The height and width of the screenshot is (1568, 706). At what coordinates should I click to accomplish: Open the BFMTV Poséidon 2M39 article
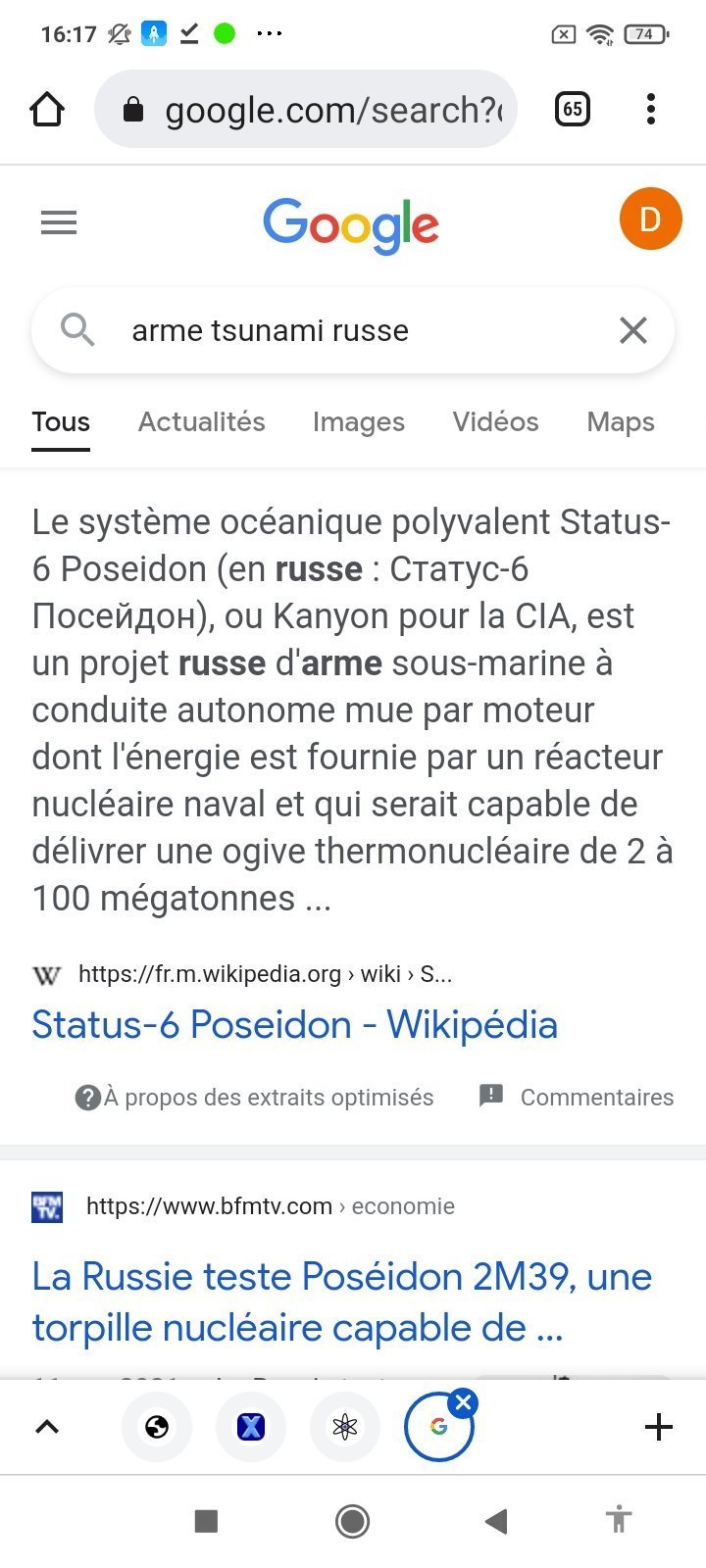pos(341,1301)
